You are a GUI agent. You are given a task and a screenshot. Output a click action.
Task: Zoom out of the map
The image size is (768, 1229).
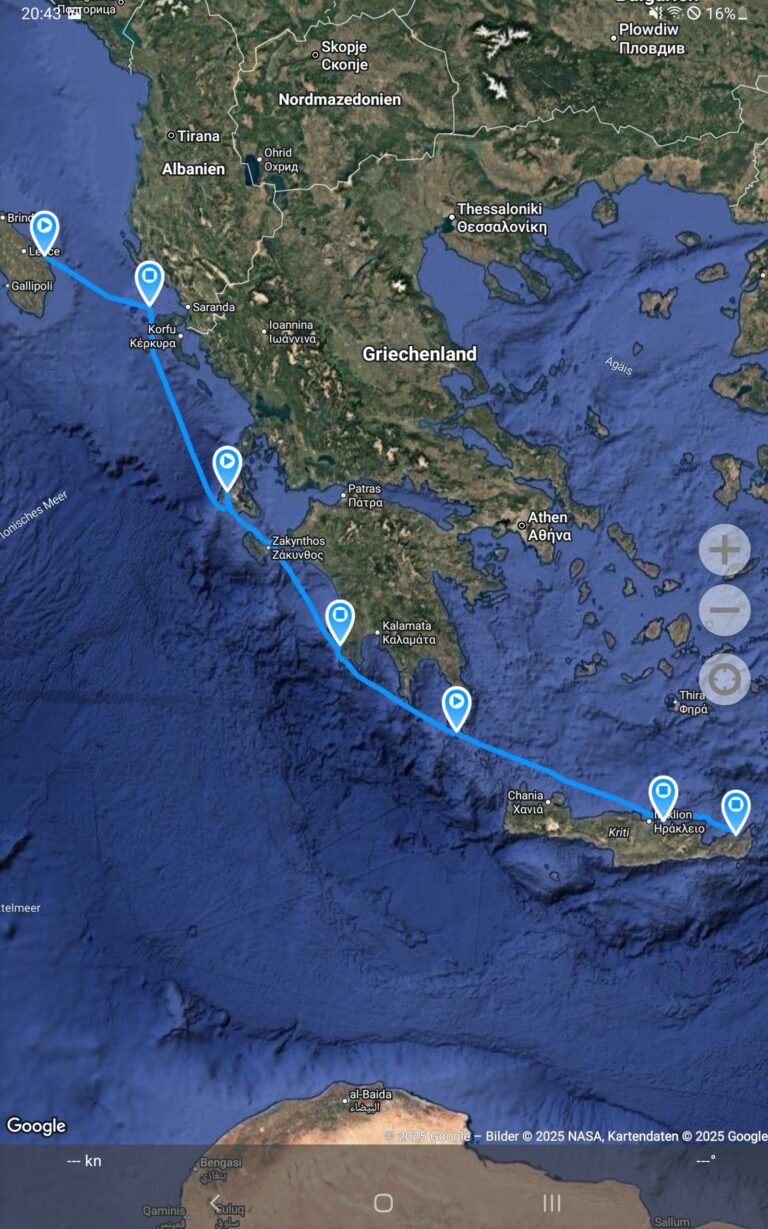click(x=724, y=610)
